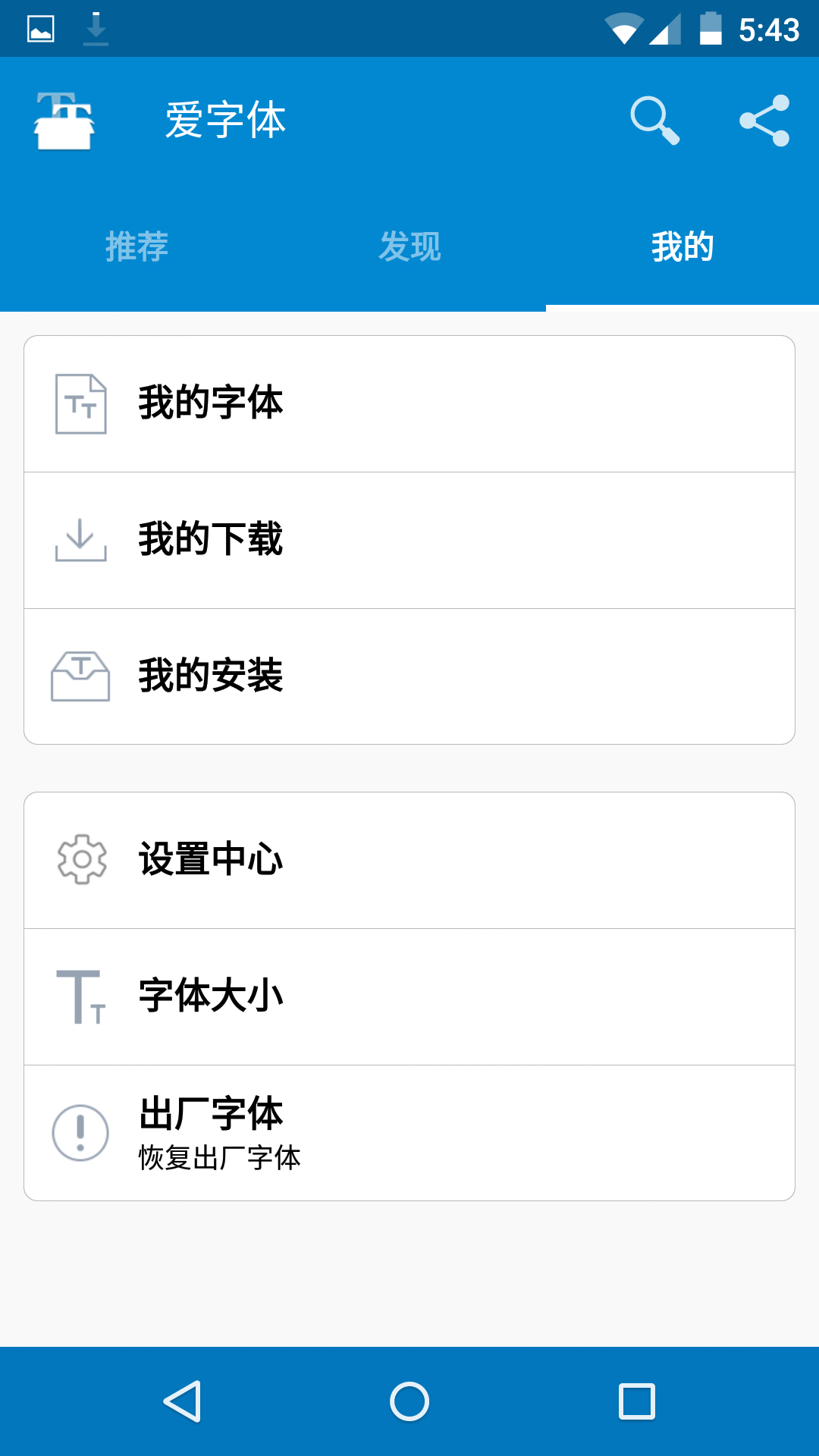Click the download arrow icon beside 我的下载
The width and height of the screenshot is (819, 1456).
tap(81, 541)
